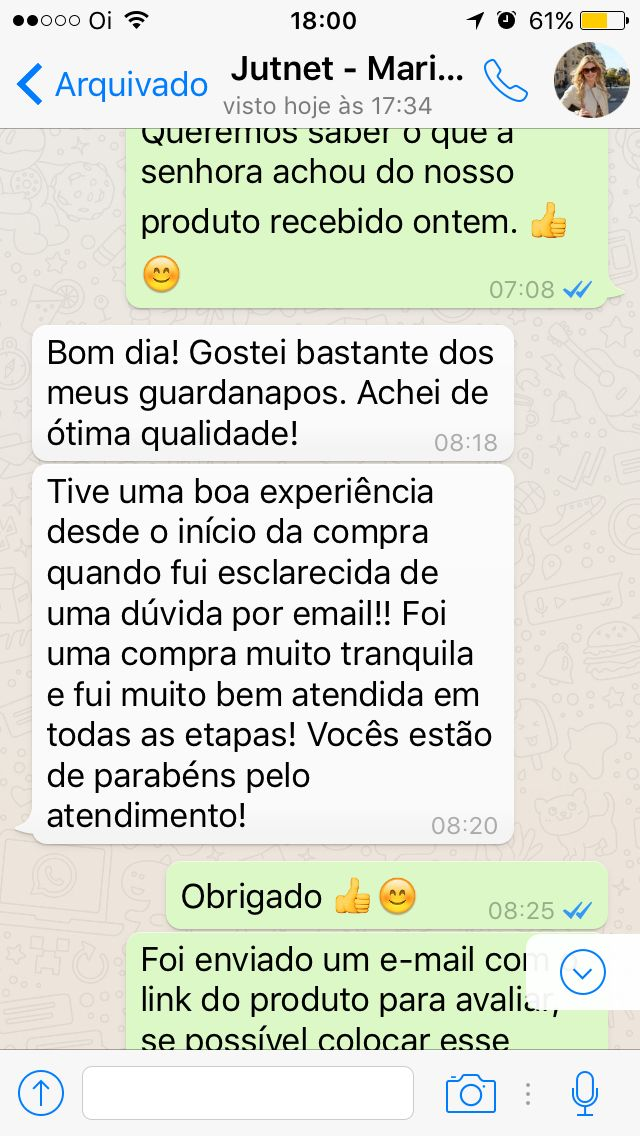Go back to Arquivado chats
This screenshot has height=1136, width=640.
point(112,84)
